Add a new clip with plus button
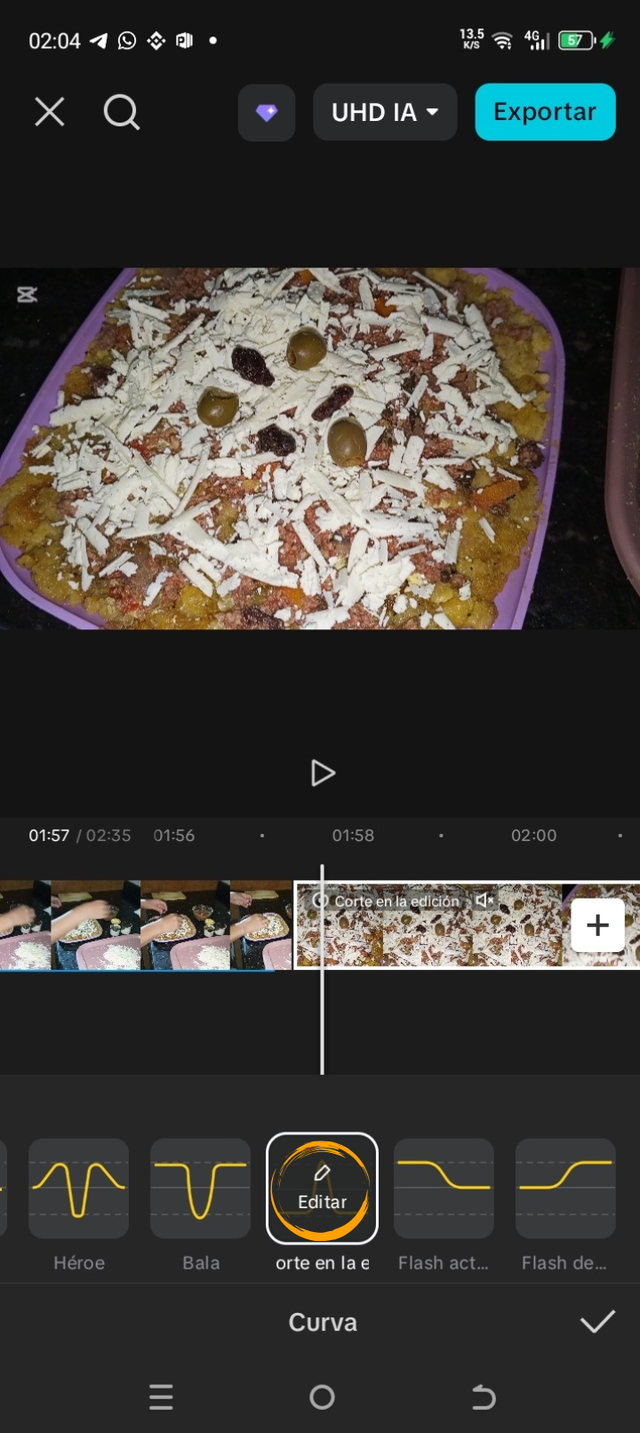This screenshot has width=640, height=1433. [x=597, y=925]
